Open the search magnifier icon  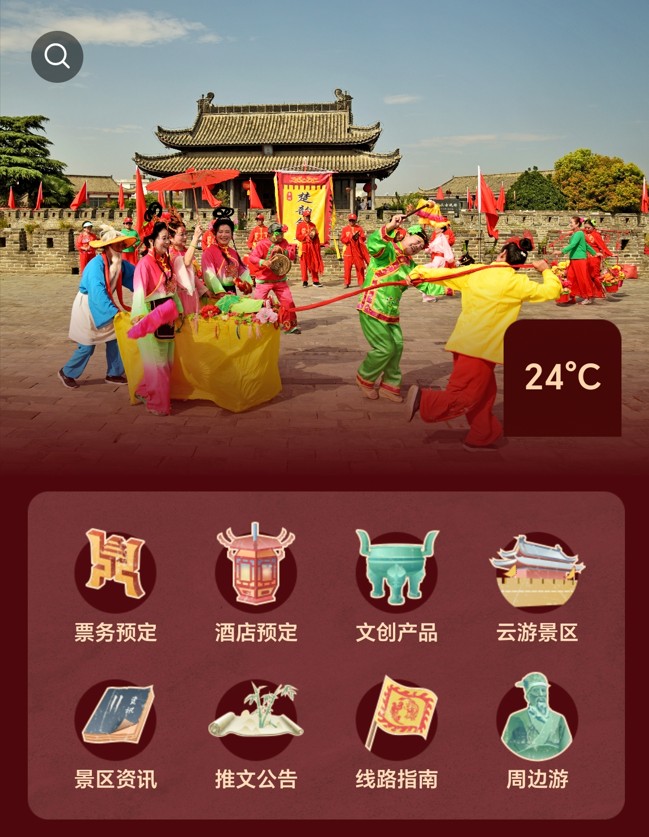click(x=57, y=57)
